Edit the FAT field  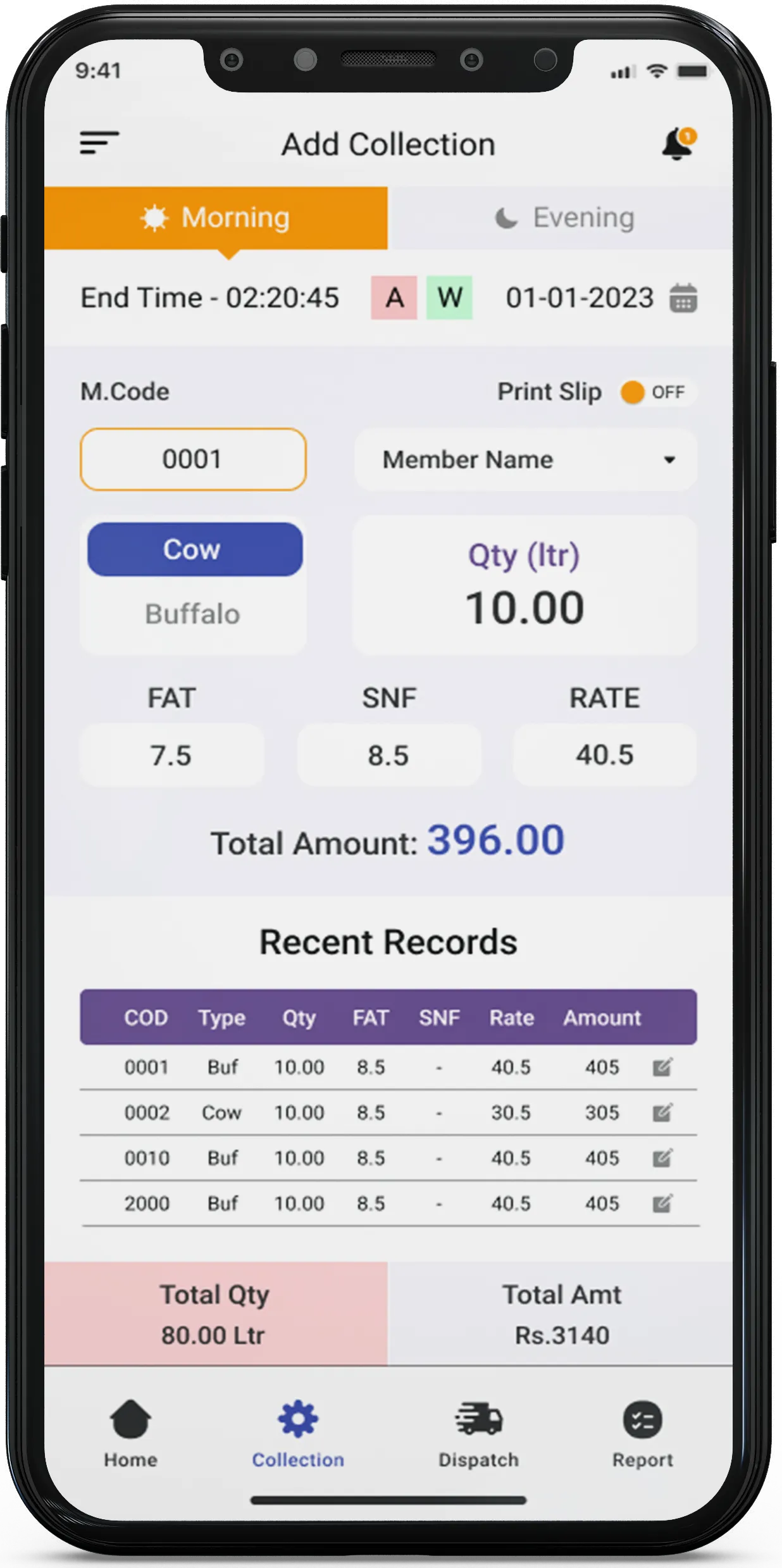click(x=171, y=756)
